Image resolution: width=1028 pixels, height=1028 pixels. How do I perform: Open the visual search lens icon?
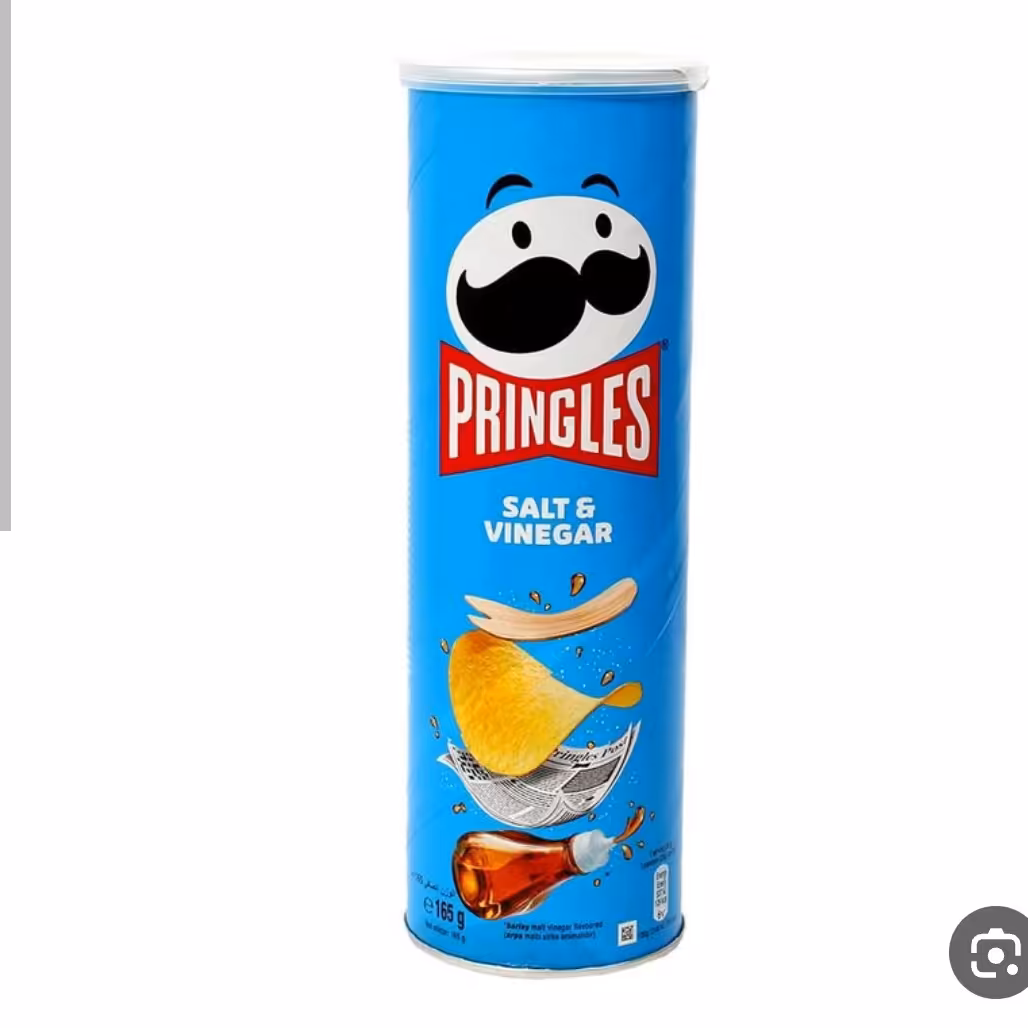coord(992,953)
